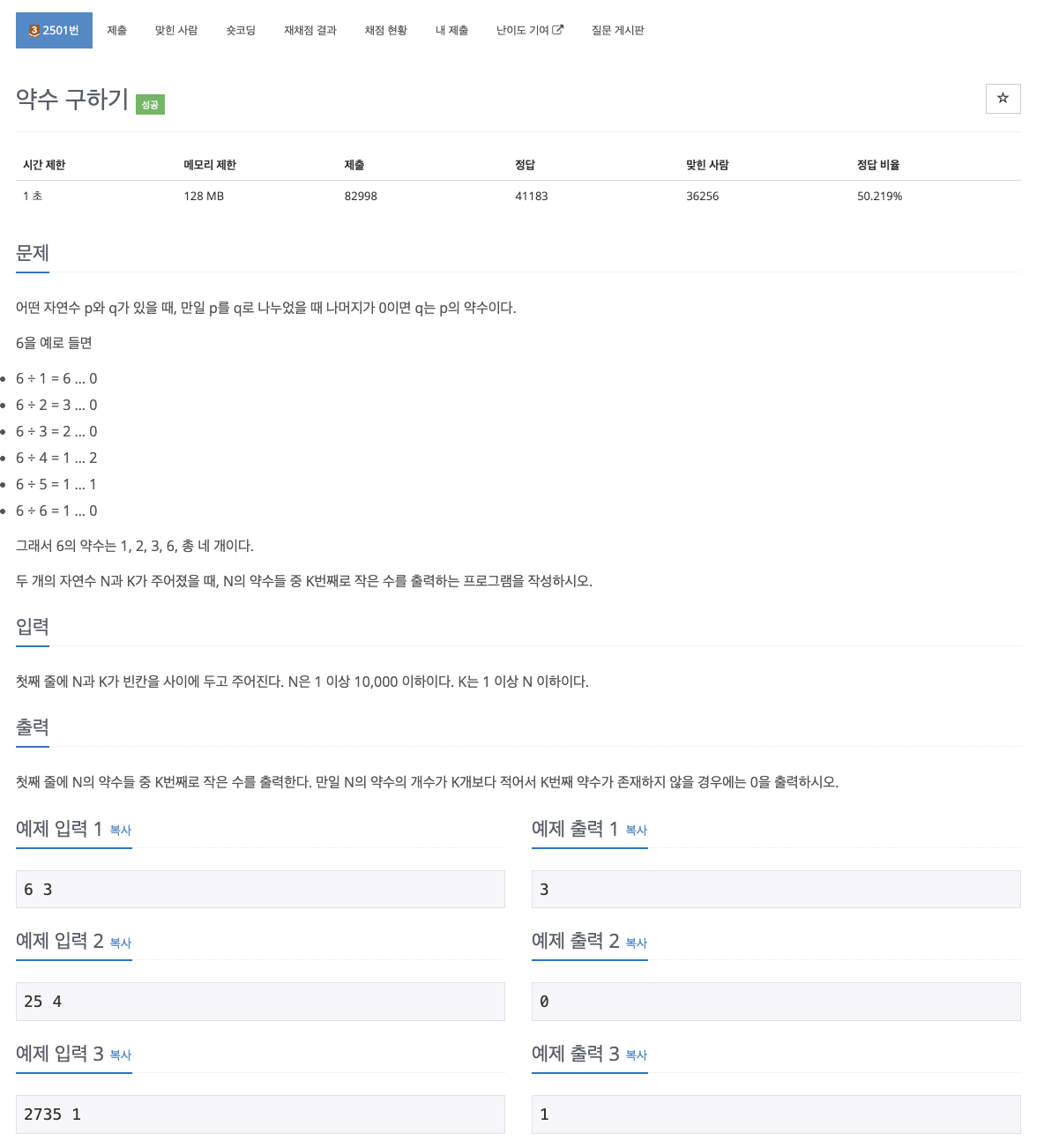Viewport: 1044px width, 1148px height.
Task: Open the 채점 현황 tab
Action: (385, 30)
